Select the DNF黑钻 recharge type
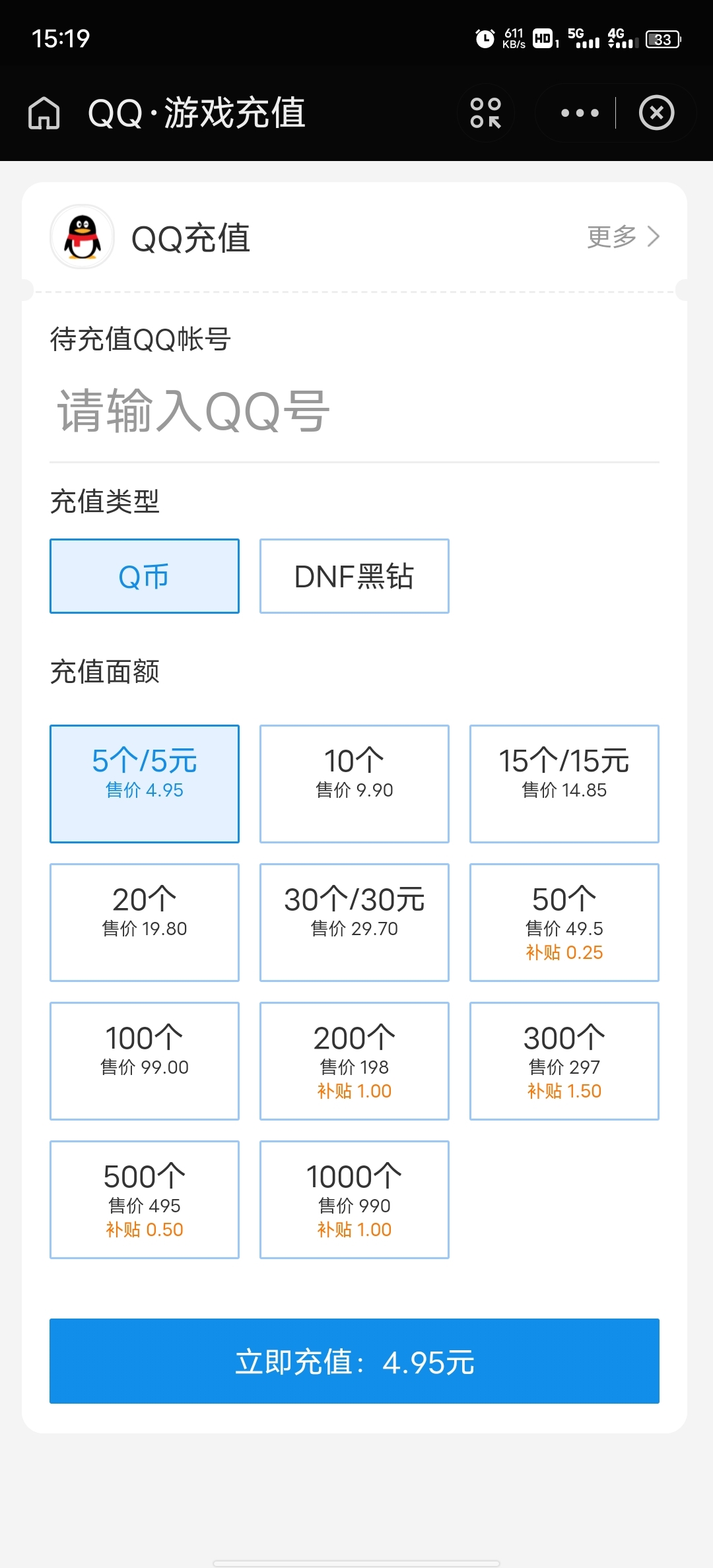 pyautogui.click(x=355, y=576)
